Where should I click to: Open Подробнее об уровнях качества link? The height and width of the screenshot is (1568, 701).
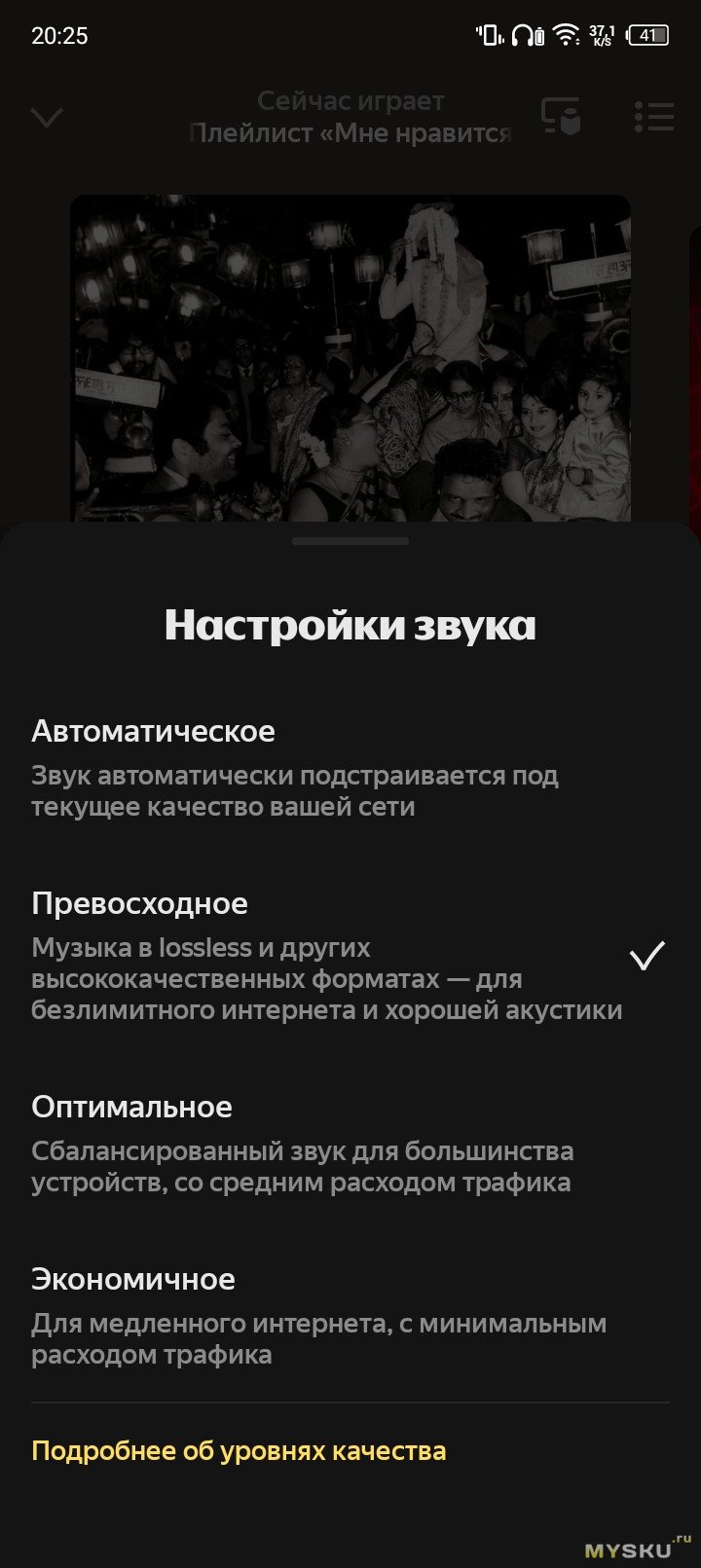(239, 1450)
